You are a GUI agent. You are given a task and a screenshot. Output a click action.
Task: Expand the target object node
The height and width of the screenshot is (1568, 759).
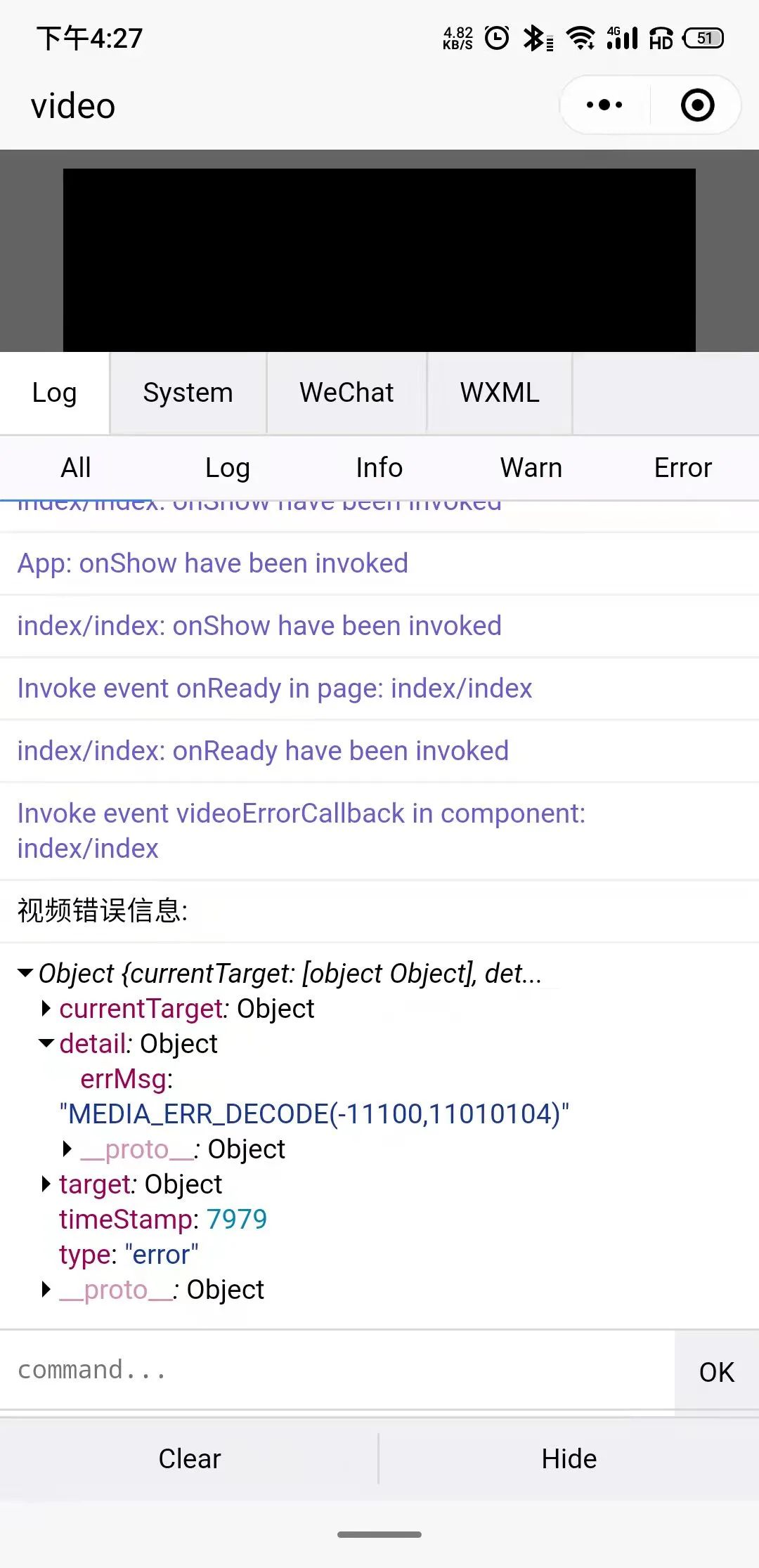tap(46, 1184)
